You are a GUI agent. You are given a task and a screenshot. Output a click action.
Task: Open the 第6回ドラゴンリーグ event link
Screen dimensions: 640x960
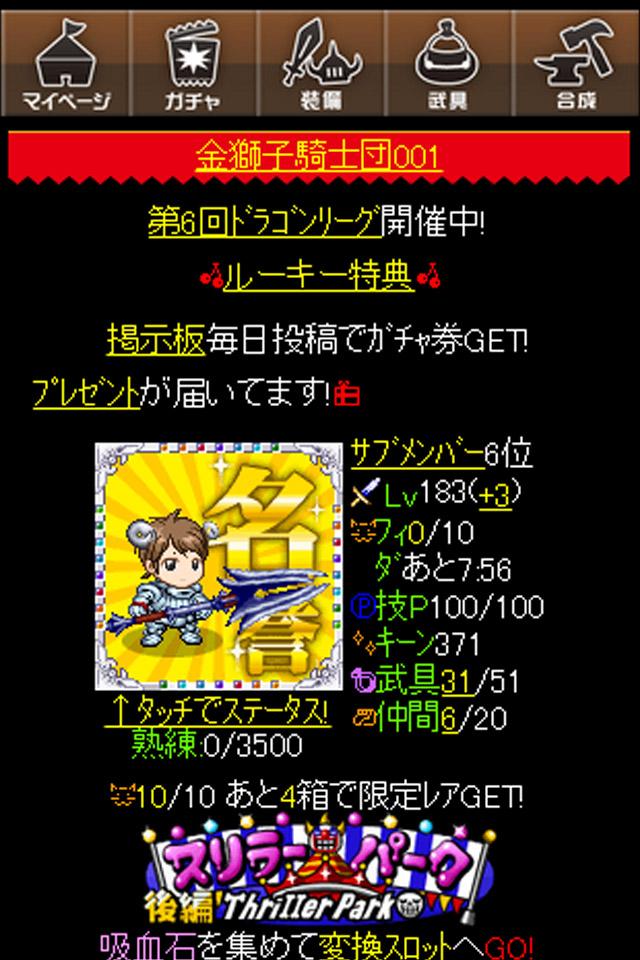[265, 220]
